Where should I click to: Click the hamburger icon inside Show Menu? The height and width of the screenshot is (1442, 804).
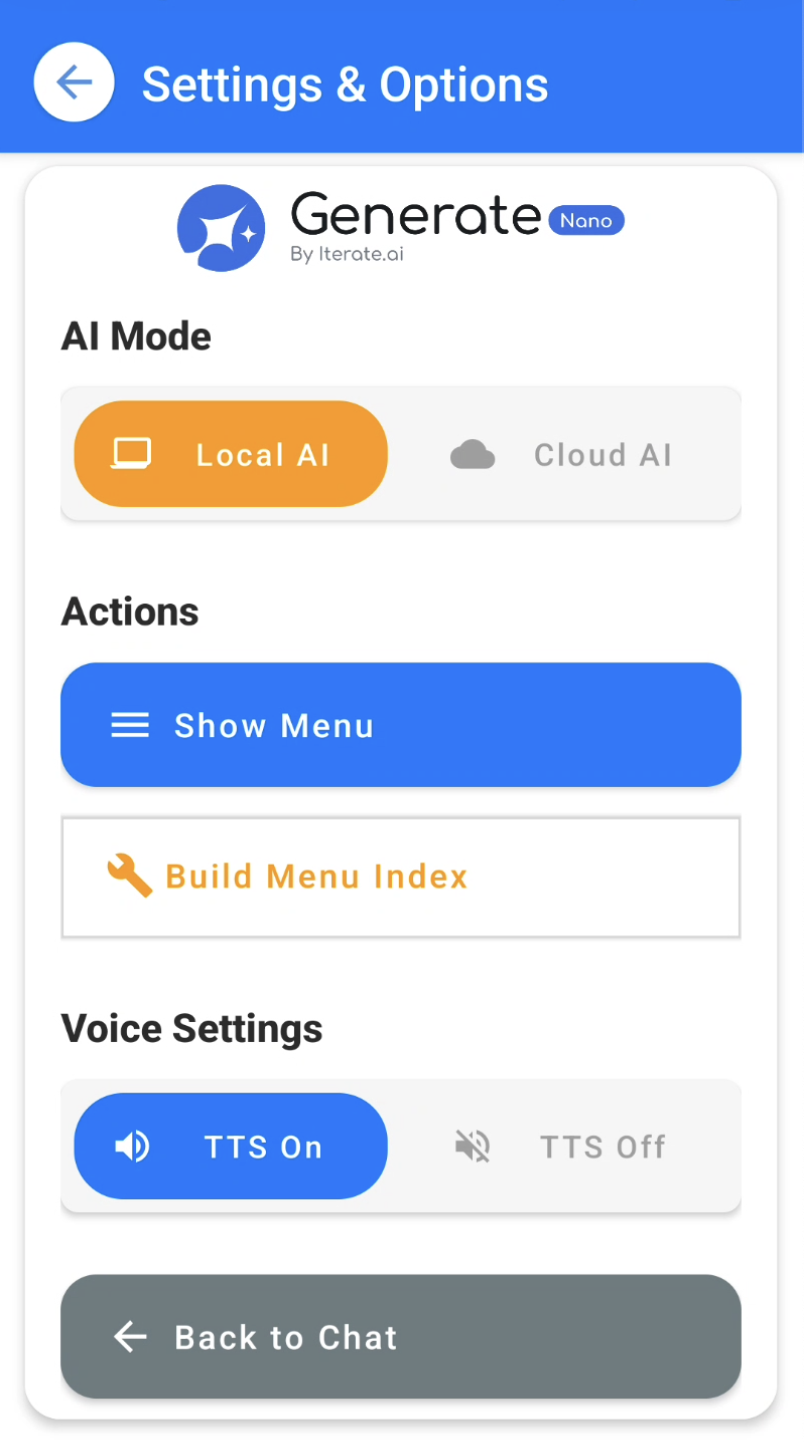pos(129,724)
